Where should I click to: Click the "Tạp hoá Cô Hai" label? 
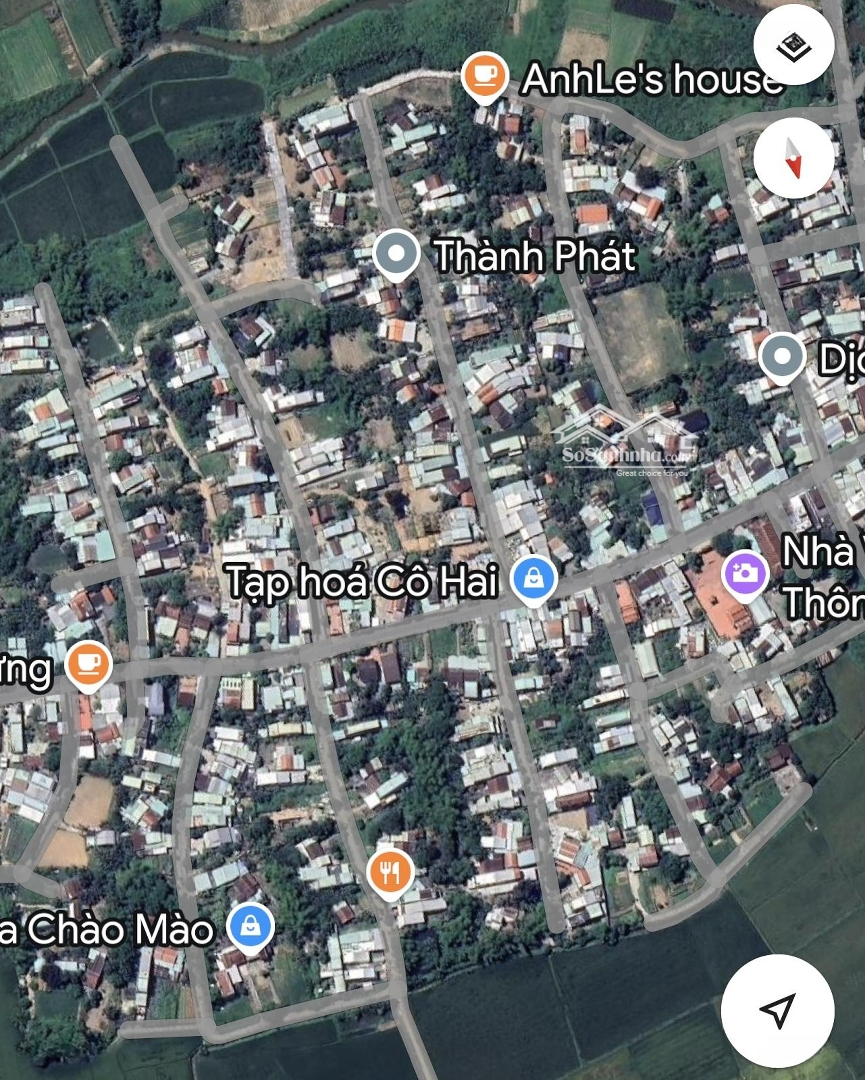(365, 580)
